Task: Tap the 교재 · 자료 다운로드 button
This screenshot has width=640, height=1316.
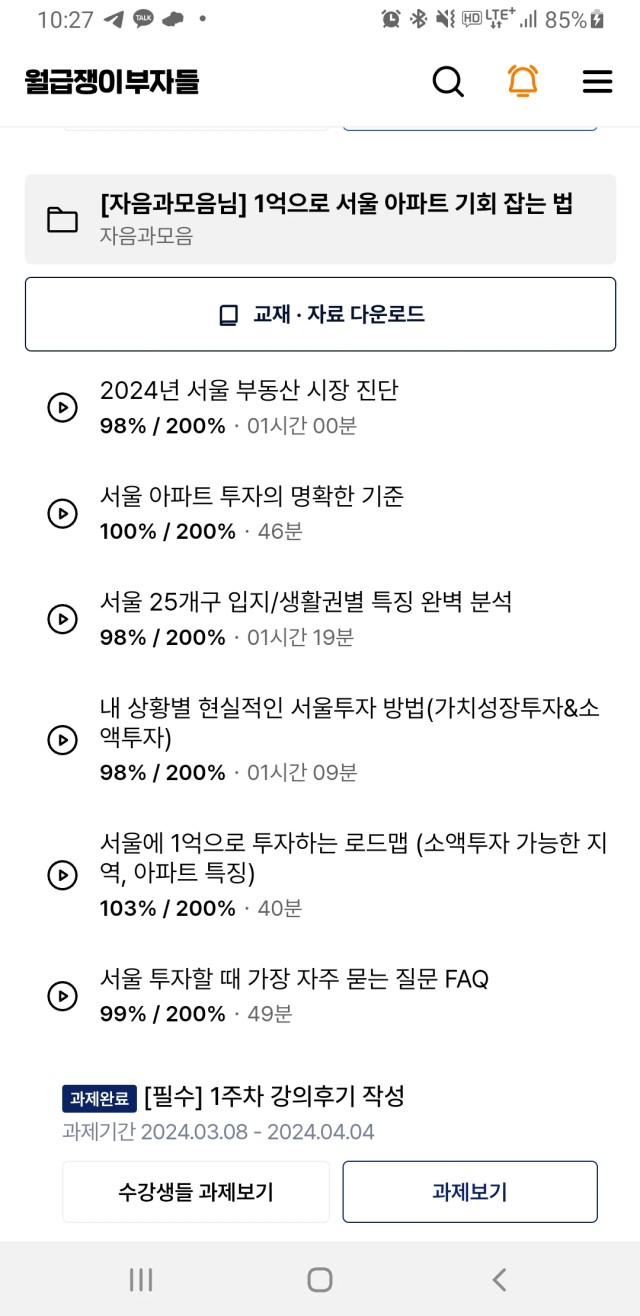Action: point(320,314)
